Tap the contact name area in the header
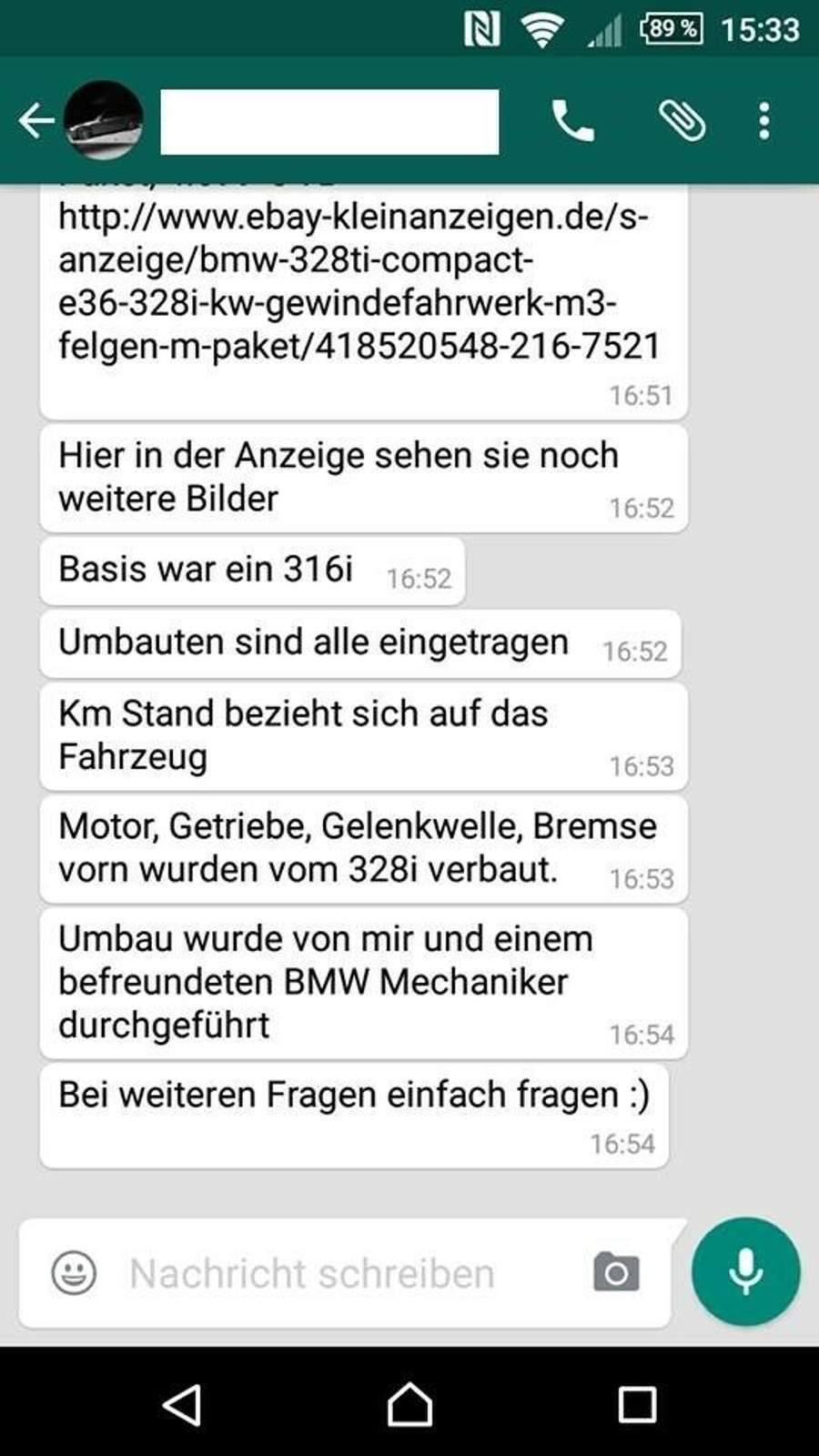 click(330, 121)
